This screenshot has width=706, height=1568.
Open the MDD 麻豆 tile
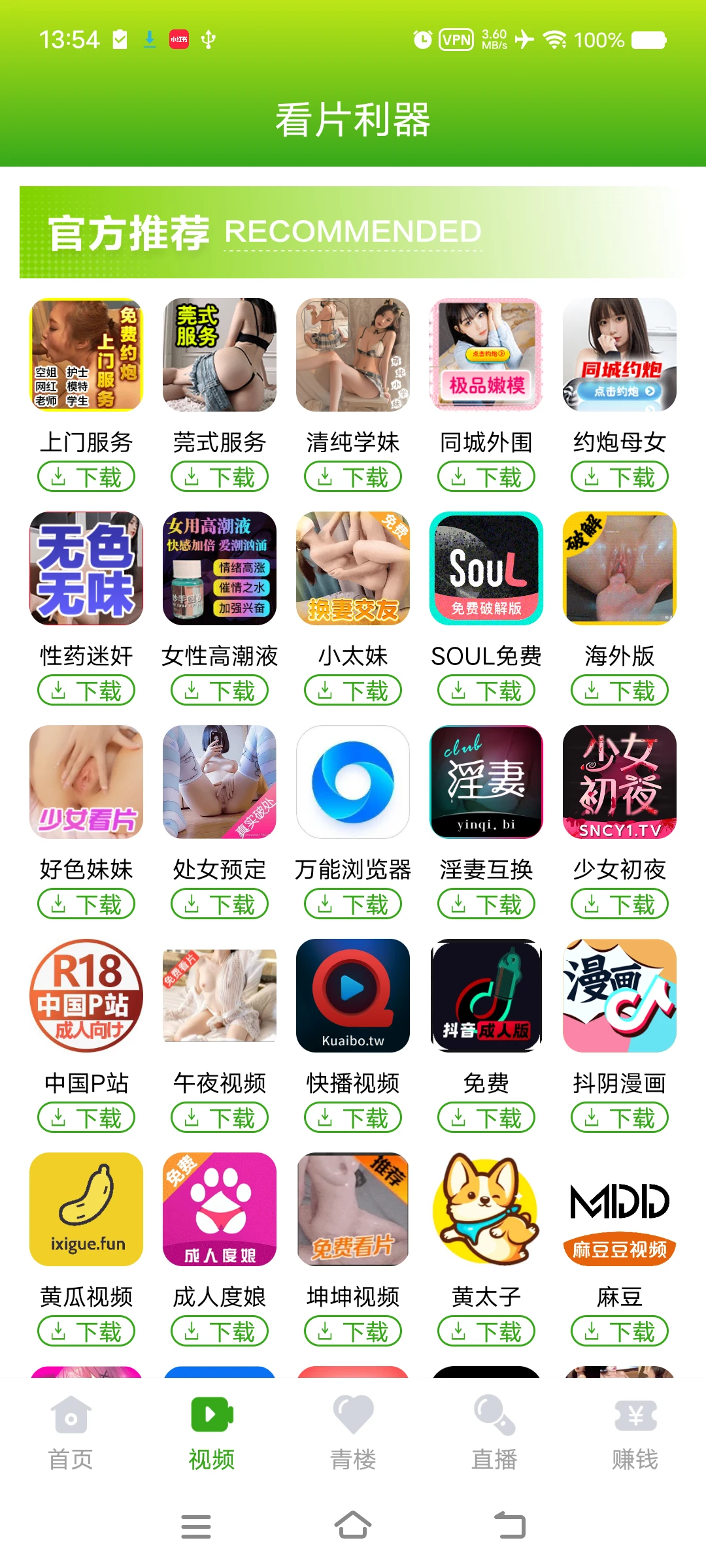(x=620, y=1209)
